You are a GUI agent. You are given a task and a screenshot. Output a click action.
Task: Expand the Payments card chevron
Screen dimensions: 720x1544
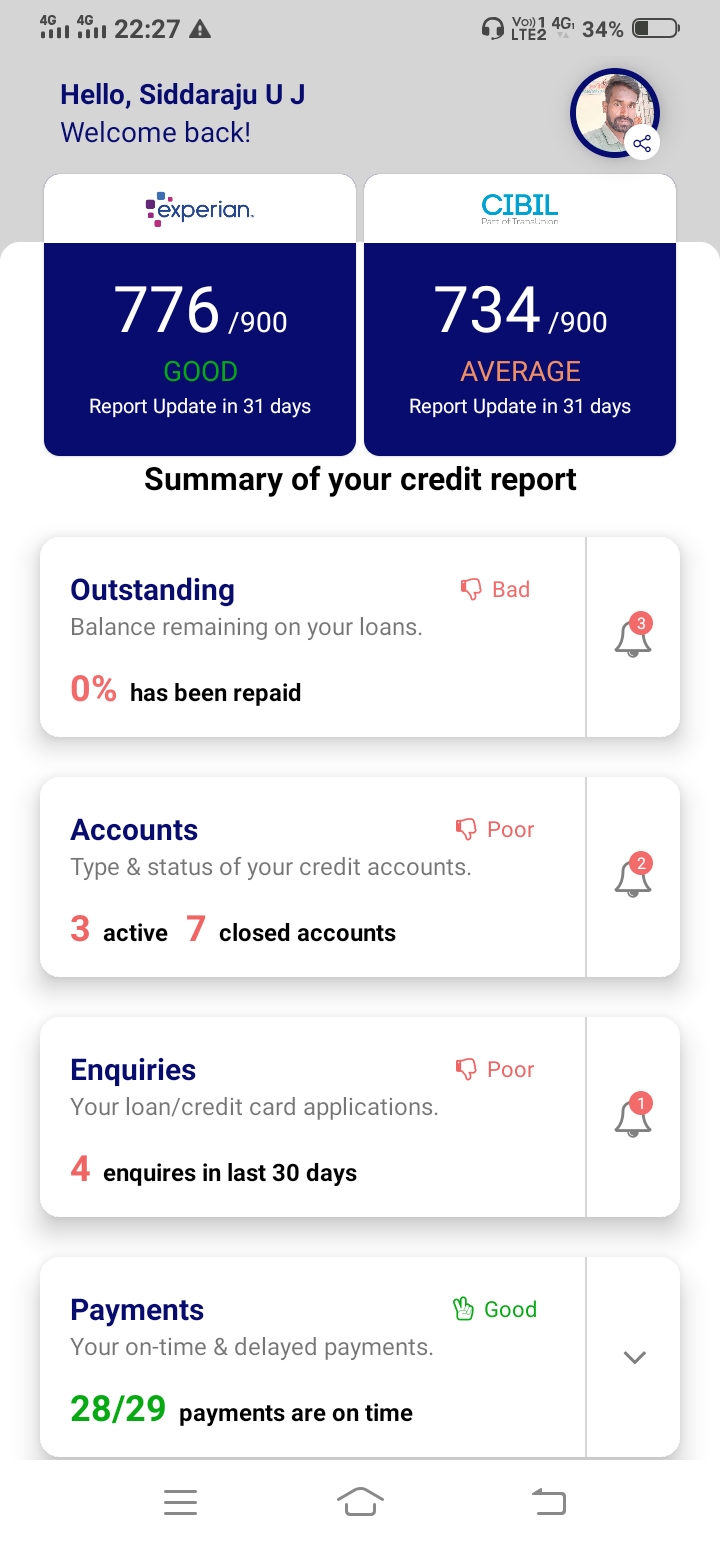coord(635,1357)
